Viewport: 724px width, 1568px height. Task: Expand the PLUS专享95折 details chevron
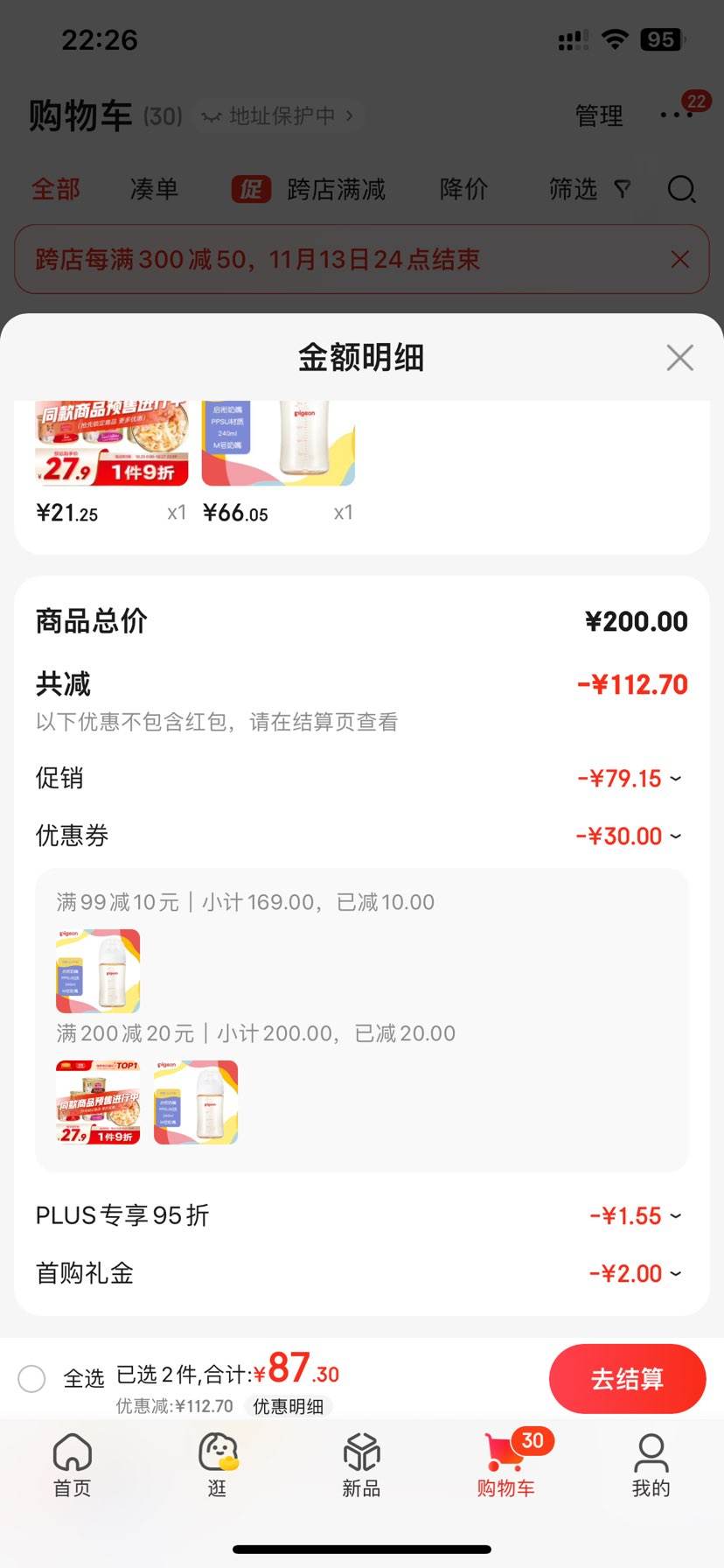(x=675, y=1214)
